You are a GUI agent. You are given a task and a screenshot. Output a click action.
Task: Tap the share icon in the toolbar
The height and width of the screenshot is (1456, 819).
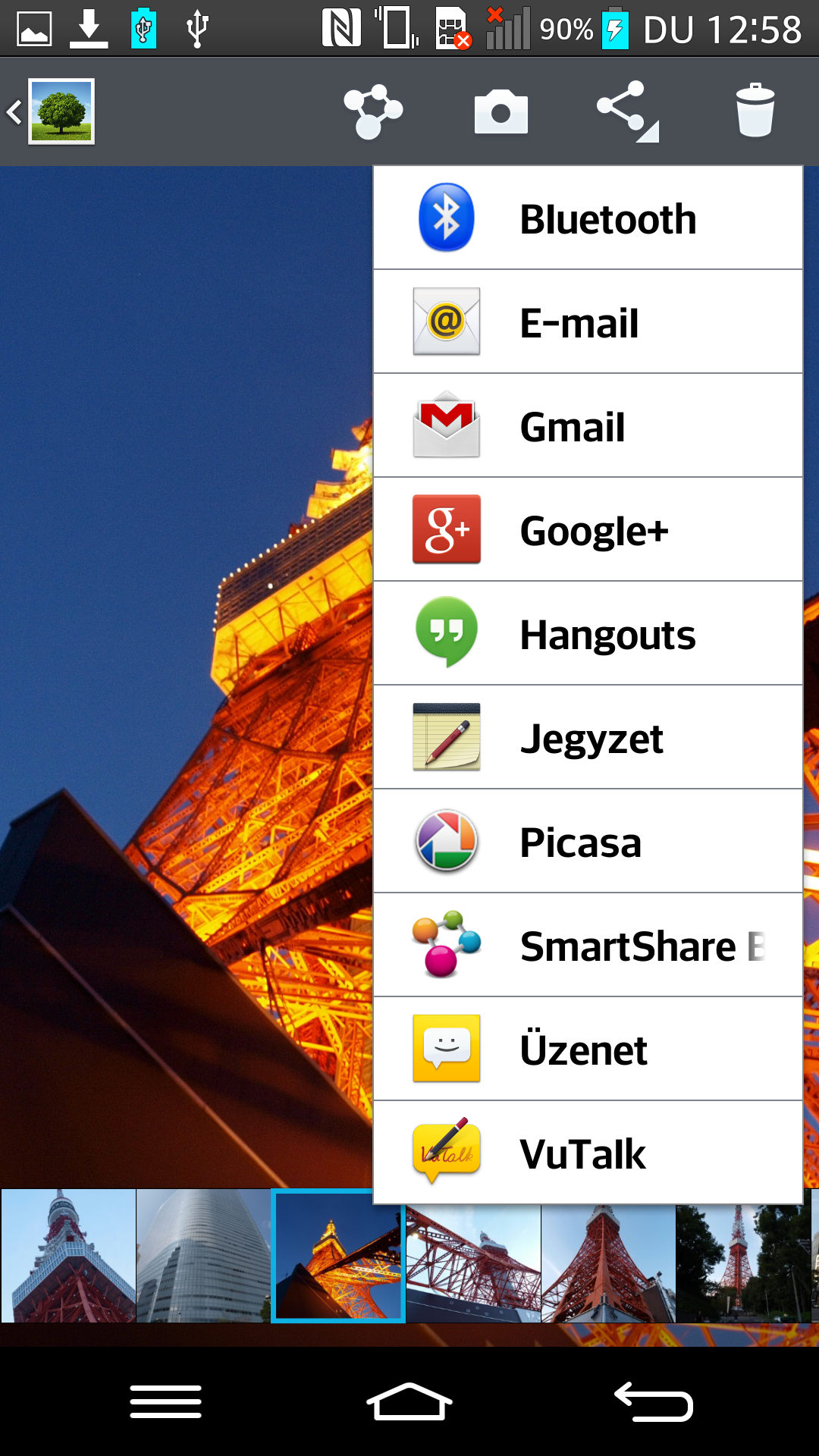pos(626,111)
